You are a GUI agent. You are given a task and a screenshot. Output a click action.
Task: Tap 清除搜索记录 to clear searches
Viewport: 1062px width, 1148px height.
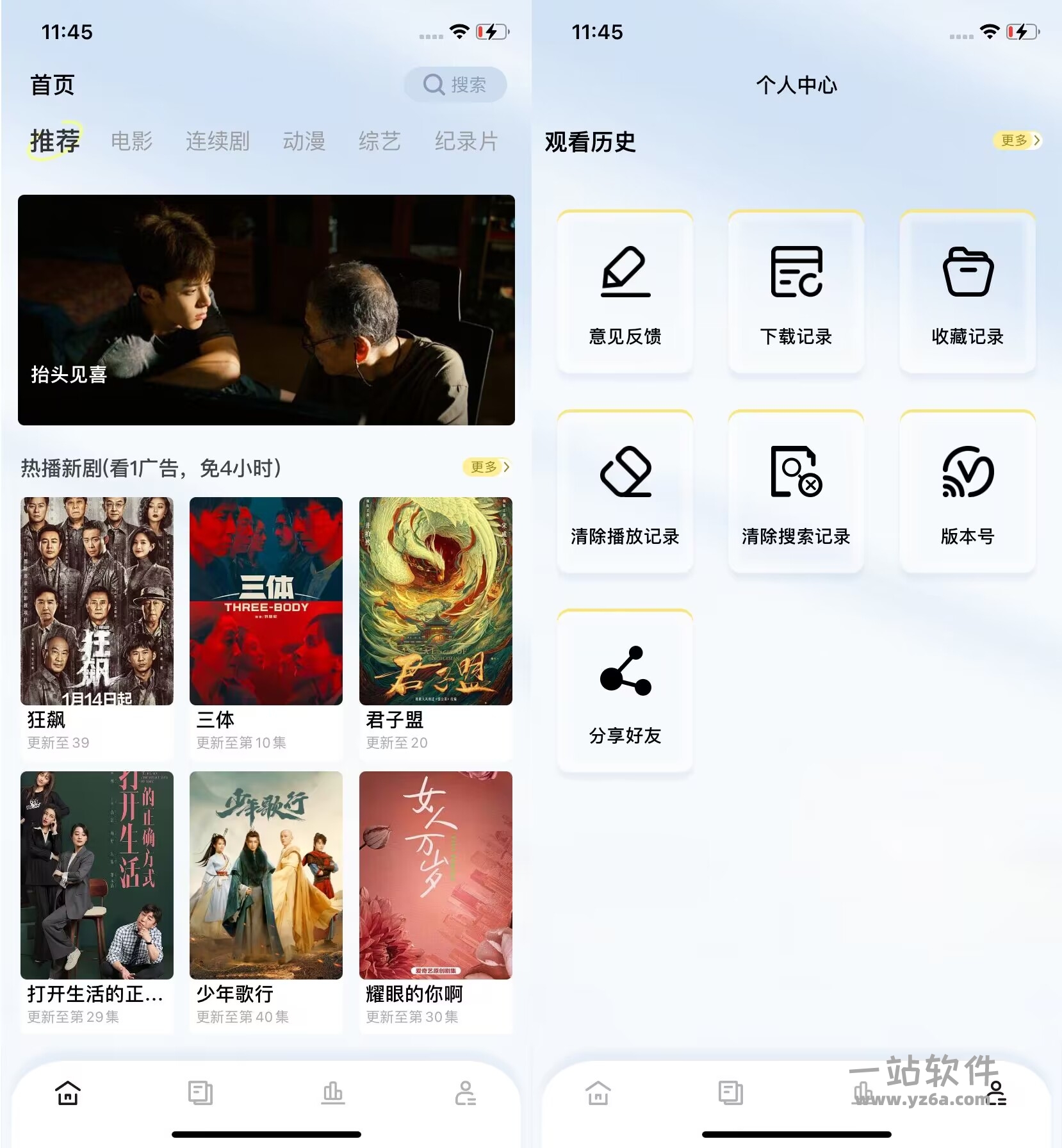point(796,492)
